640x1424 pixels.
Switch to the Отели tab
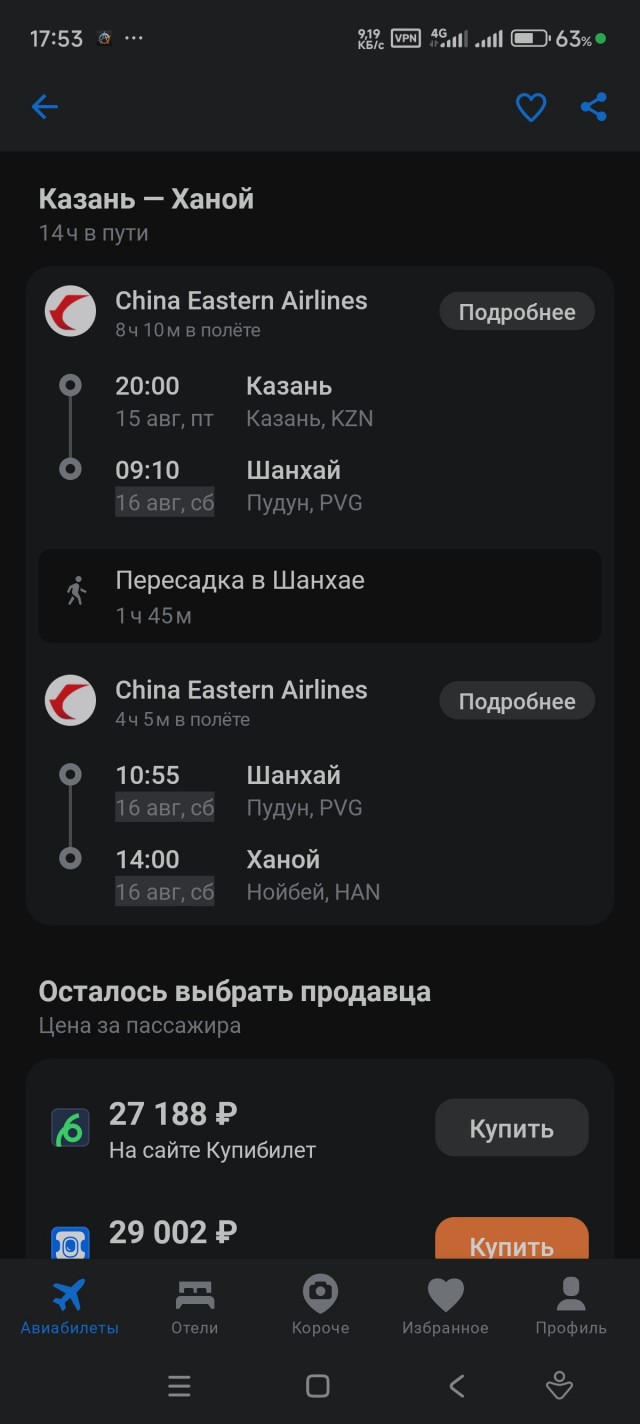point(195,1307)
